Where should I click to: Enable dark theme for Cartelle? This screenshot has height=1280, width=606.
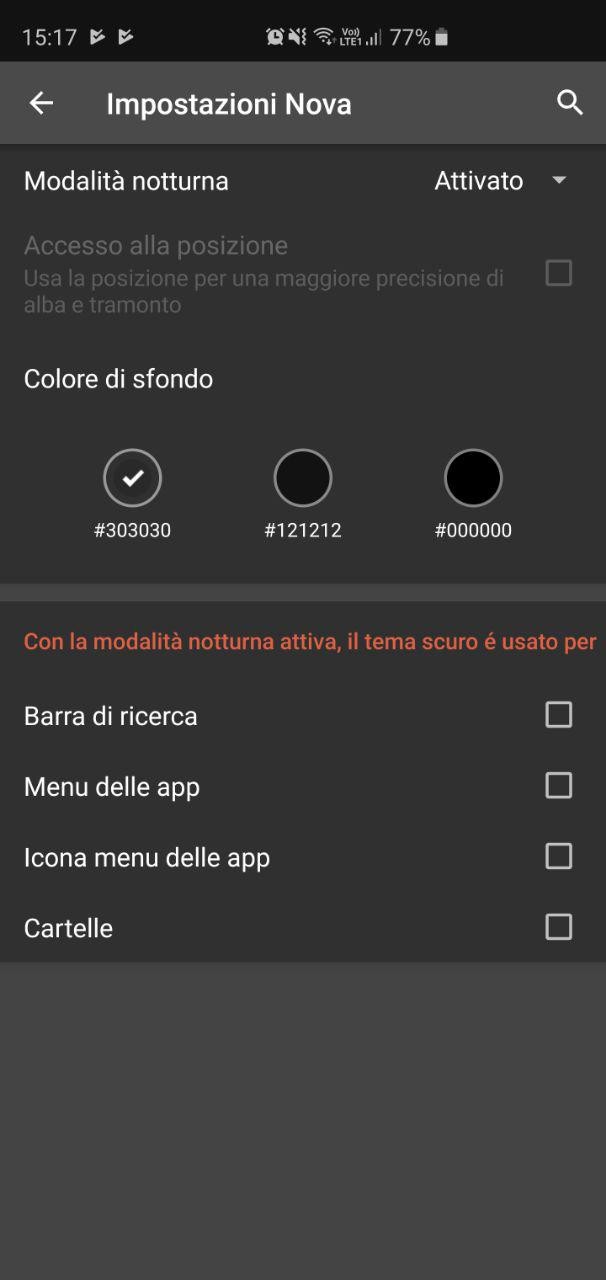click(x=559, y=928)
